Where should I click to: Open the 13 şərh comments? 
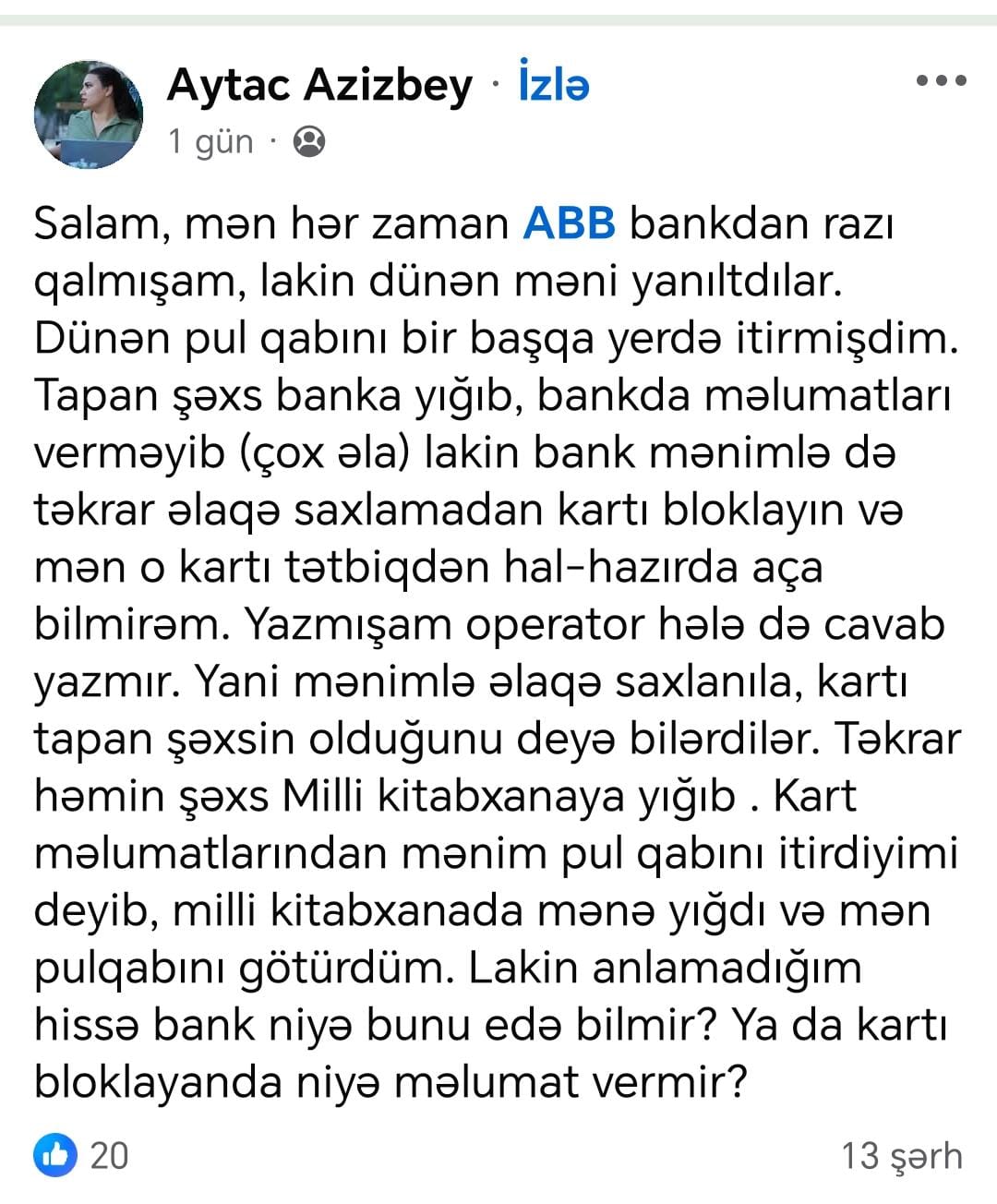901,1156
